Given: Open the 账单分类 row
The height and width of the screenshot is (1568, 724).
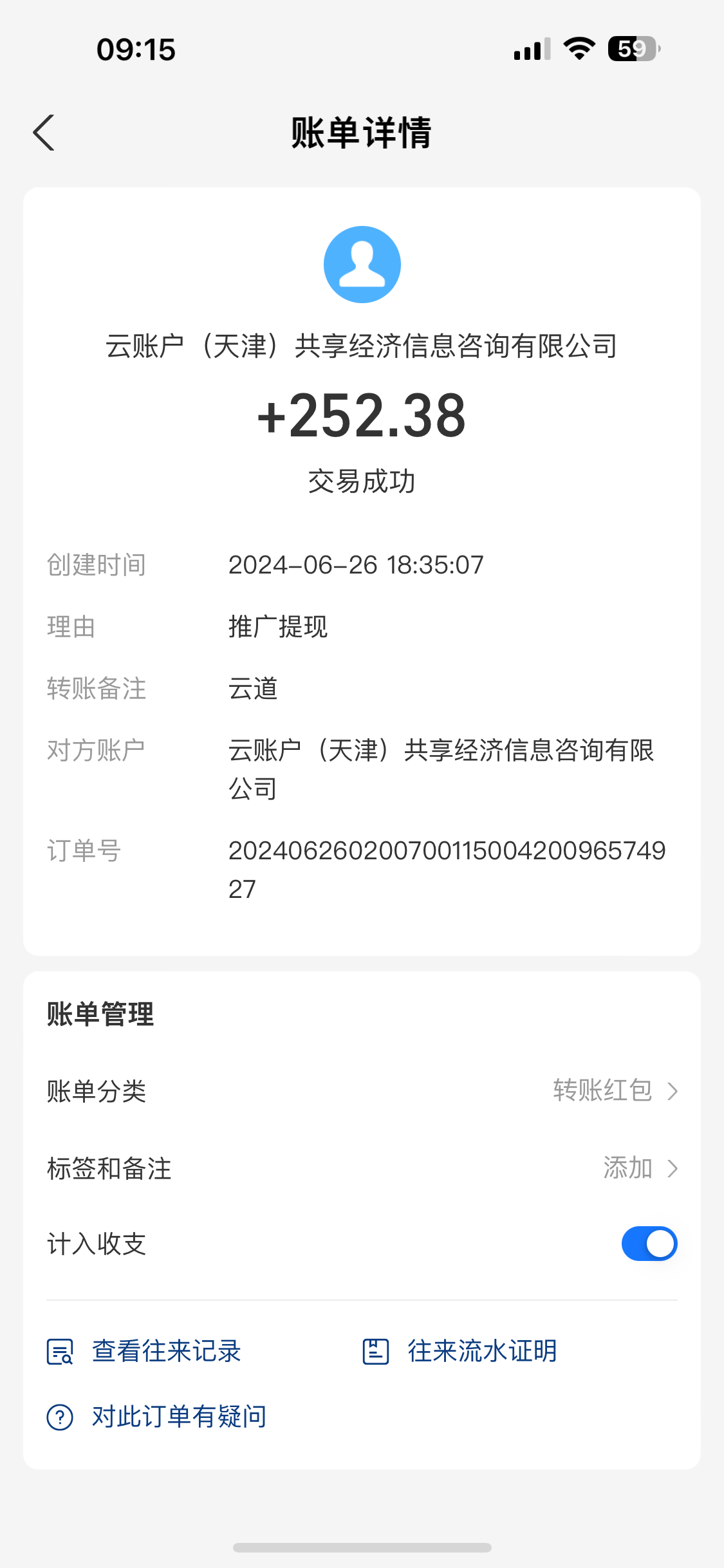Looking at the screenshot, I should [x=362, y=1091].
